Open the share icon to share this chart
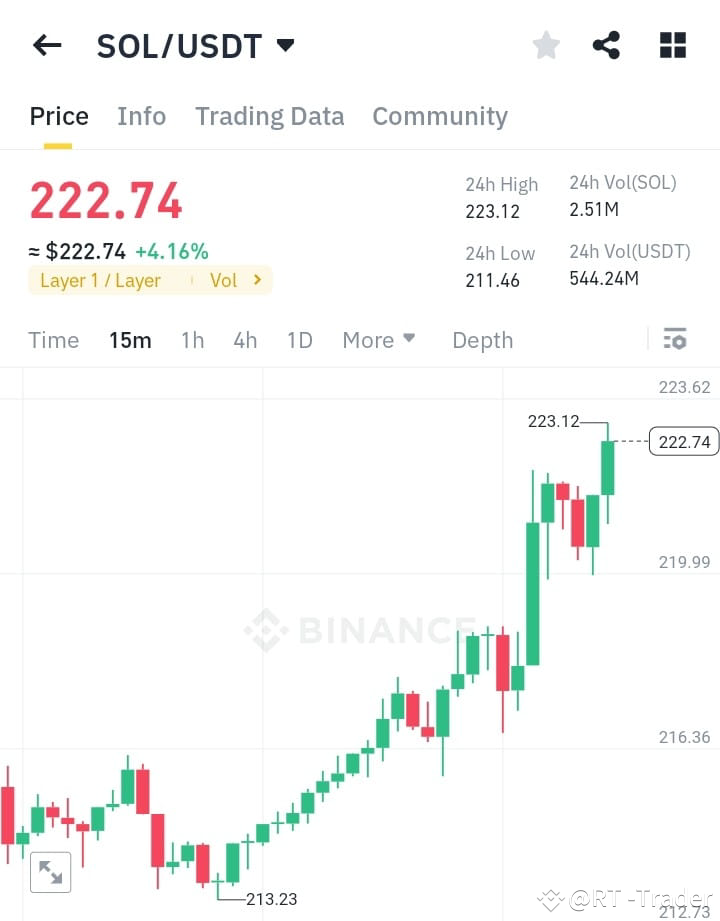This screenshot has height=921, width=720. point(606,44)
